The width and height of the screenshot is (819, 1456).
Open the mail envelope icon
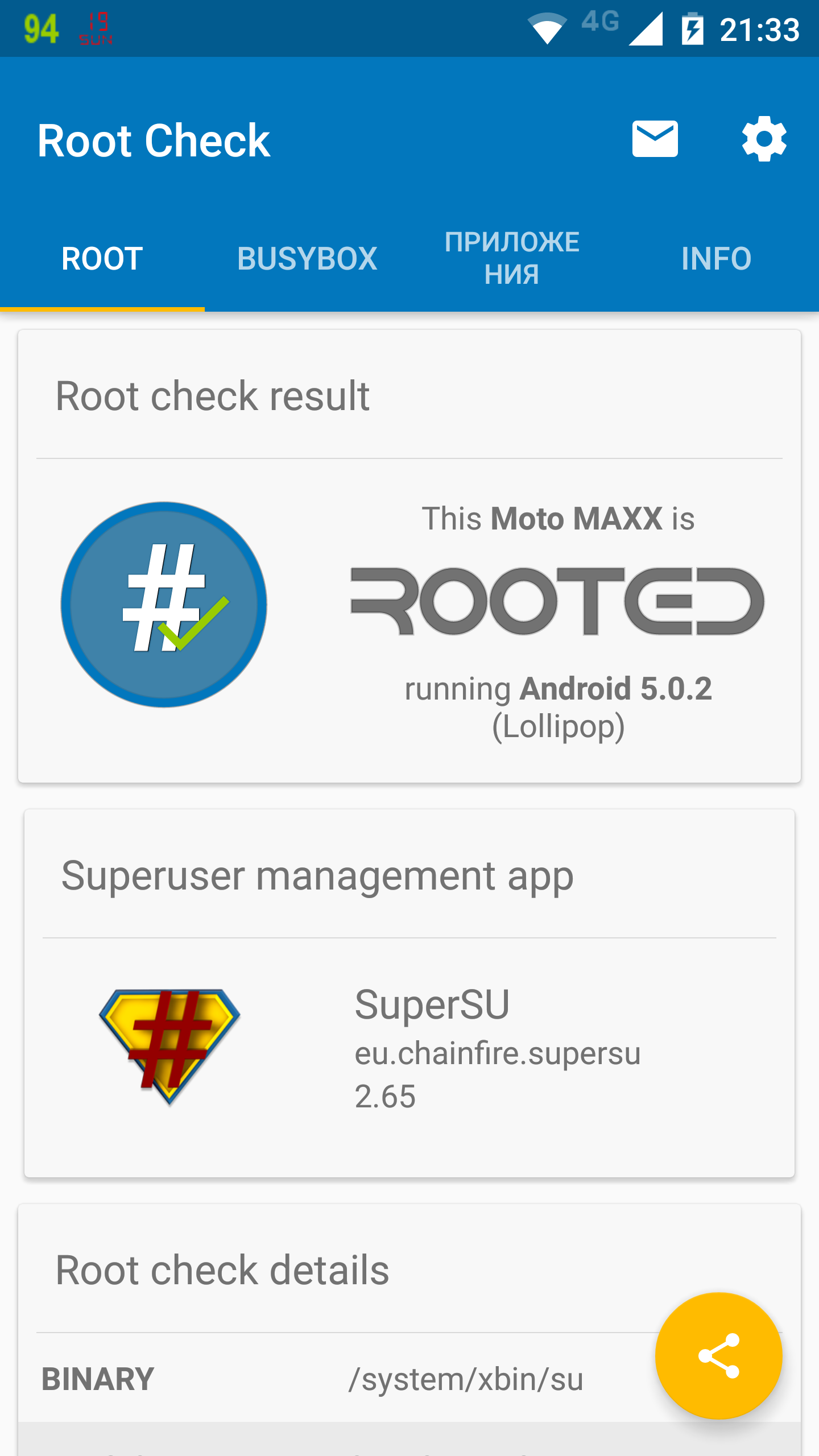point(655,139)
